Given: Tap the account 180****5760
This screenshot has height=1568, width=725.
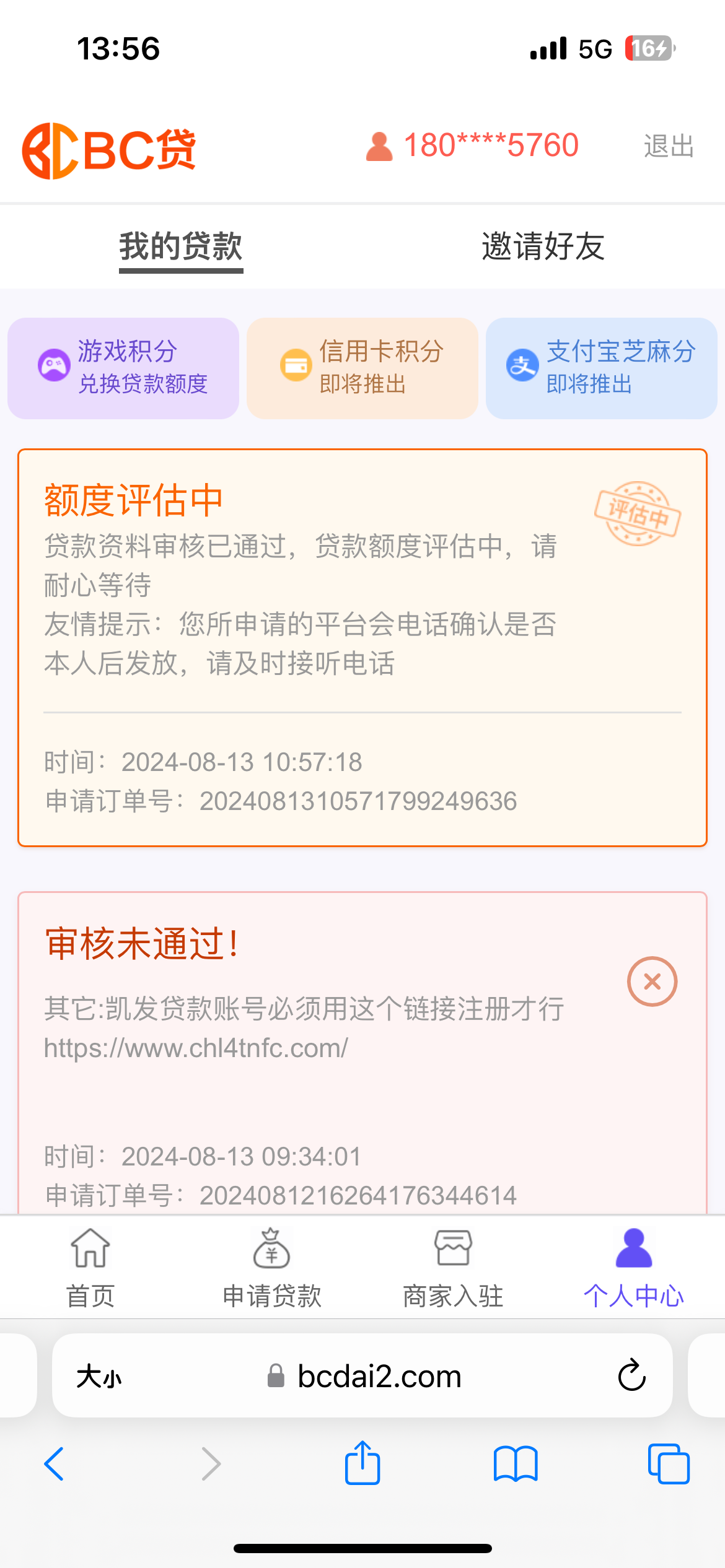Looking at the screenshot, I should 472,146.
